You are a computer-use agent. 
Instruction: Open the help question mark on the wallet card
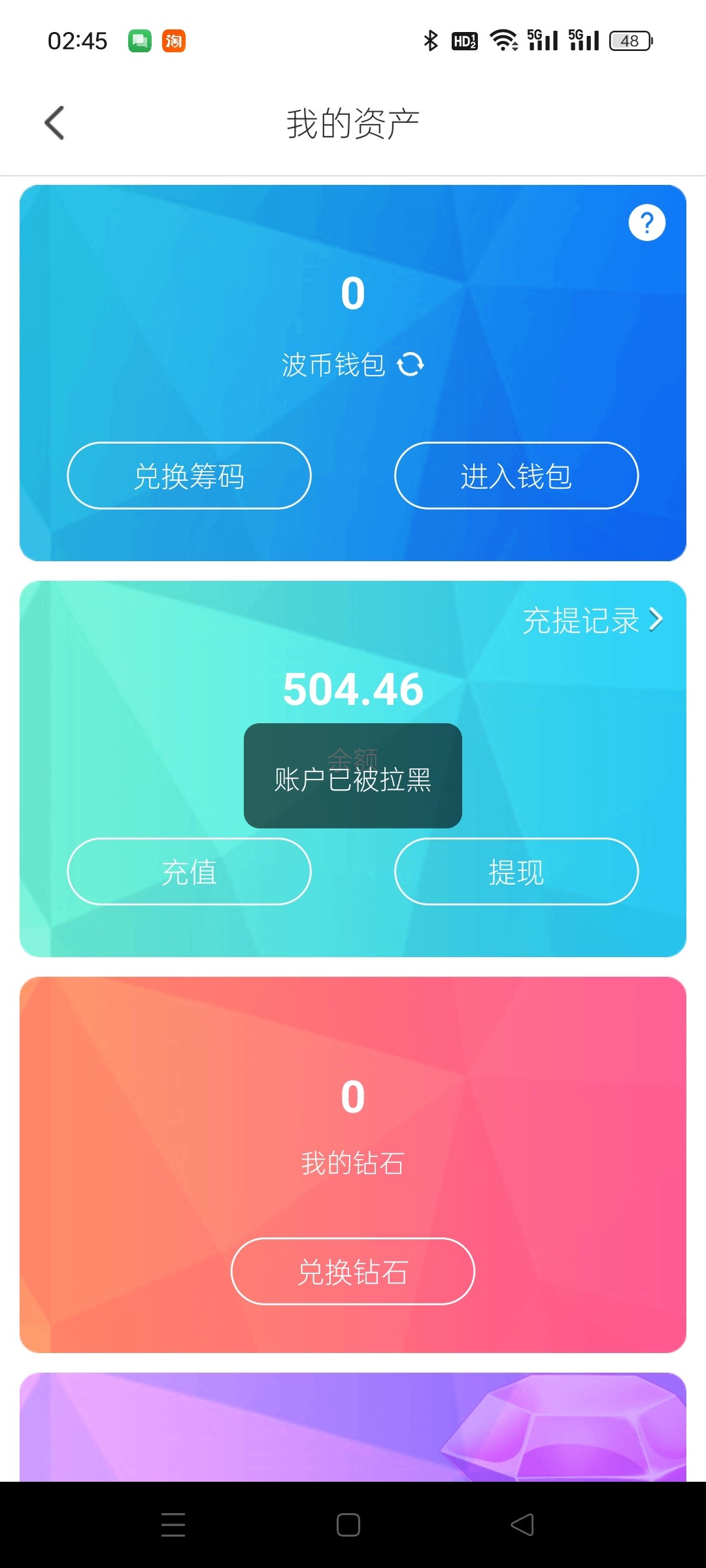point(647,222)
